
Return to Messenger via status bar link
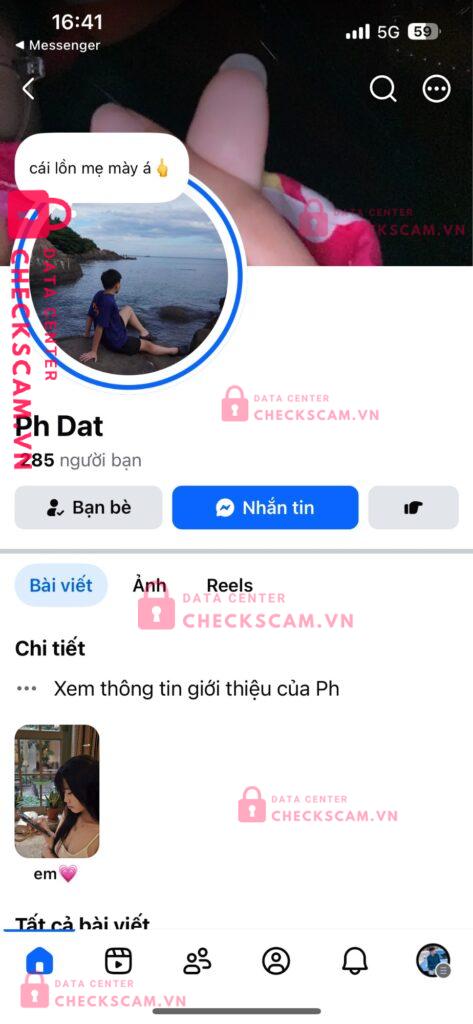[x=57, y=46]
